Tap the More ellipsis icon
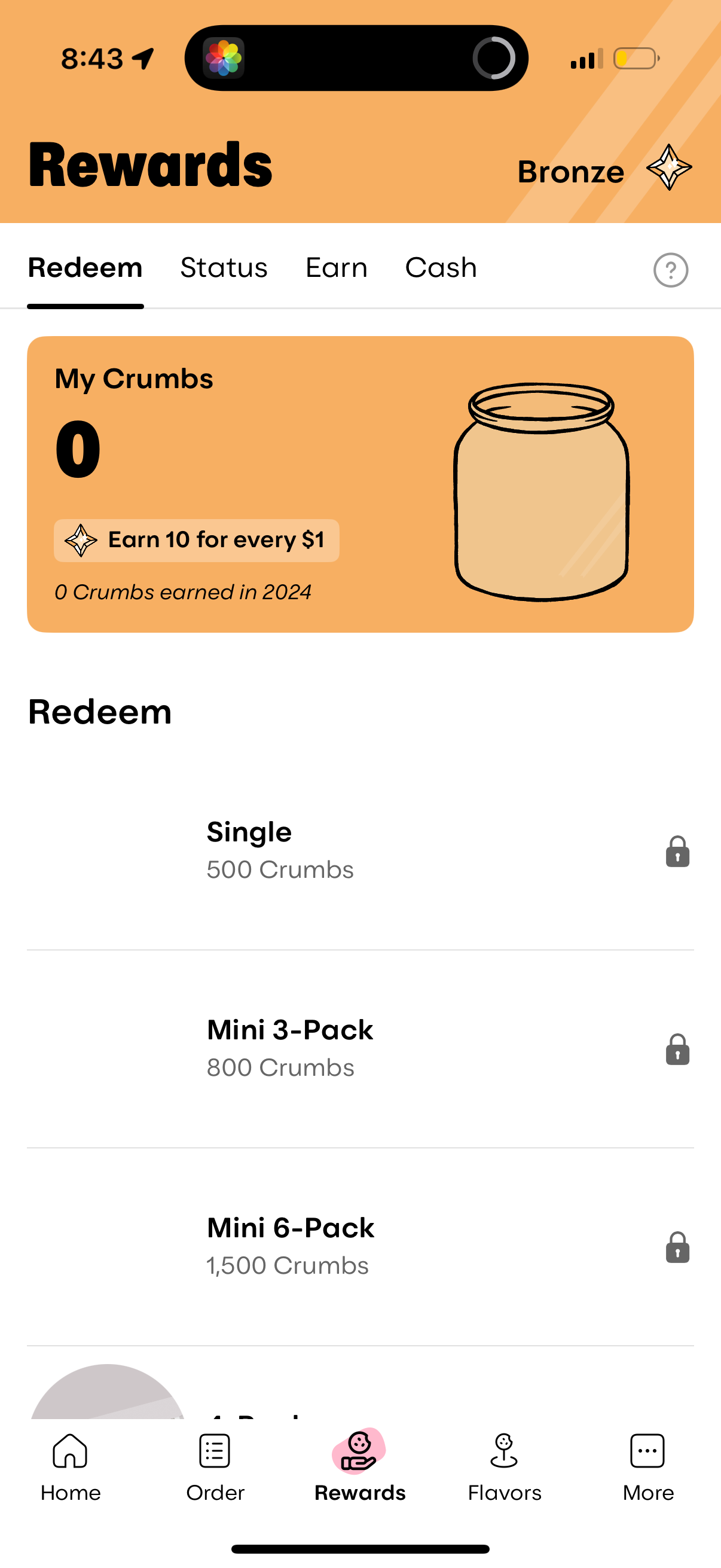The image size is (721, 1568). (647, 1452)
